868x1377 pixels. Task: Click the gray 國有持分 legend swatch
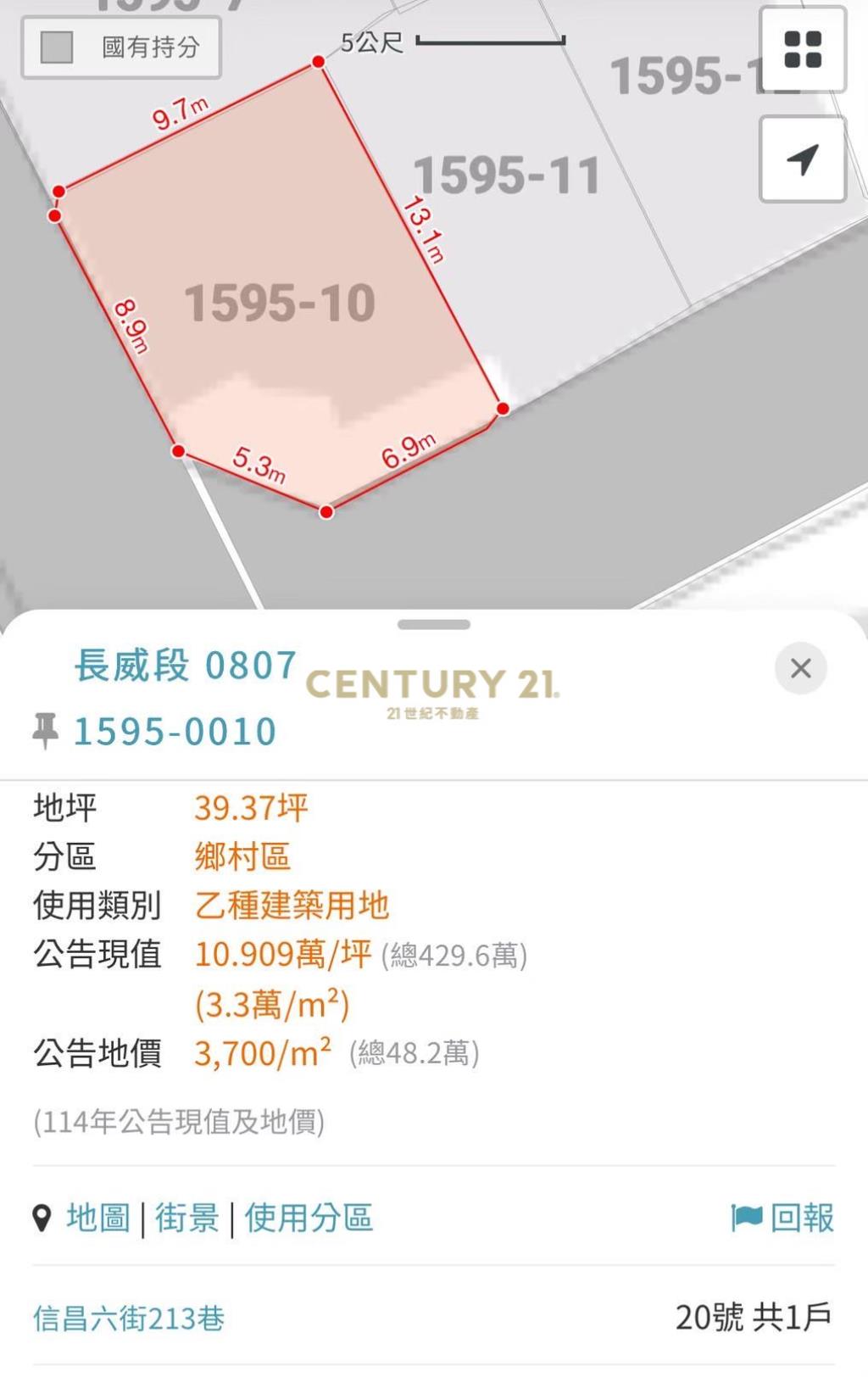pyautogui.click(x=55, y=48)
